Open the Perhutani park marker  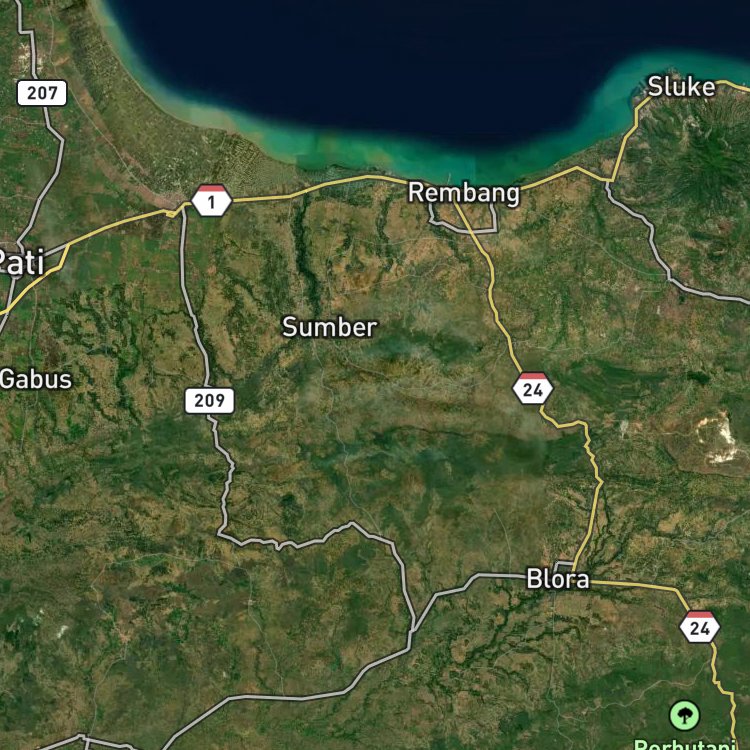(684, 716)
